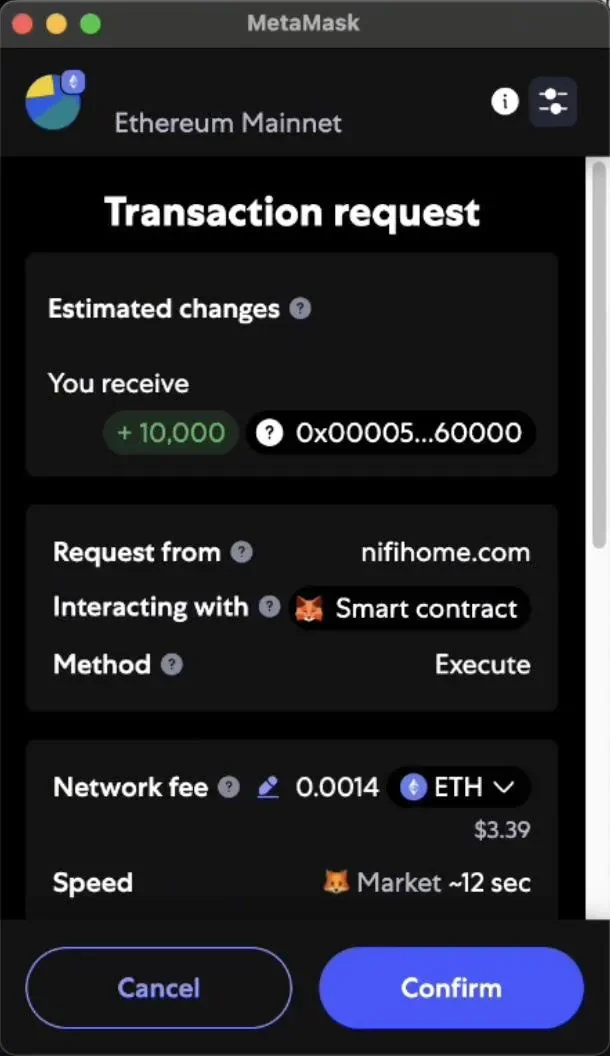The width and height of the screenshot is (610, 1056).
Task: Close the MetaMask window
Action: [x=22, y=23]
